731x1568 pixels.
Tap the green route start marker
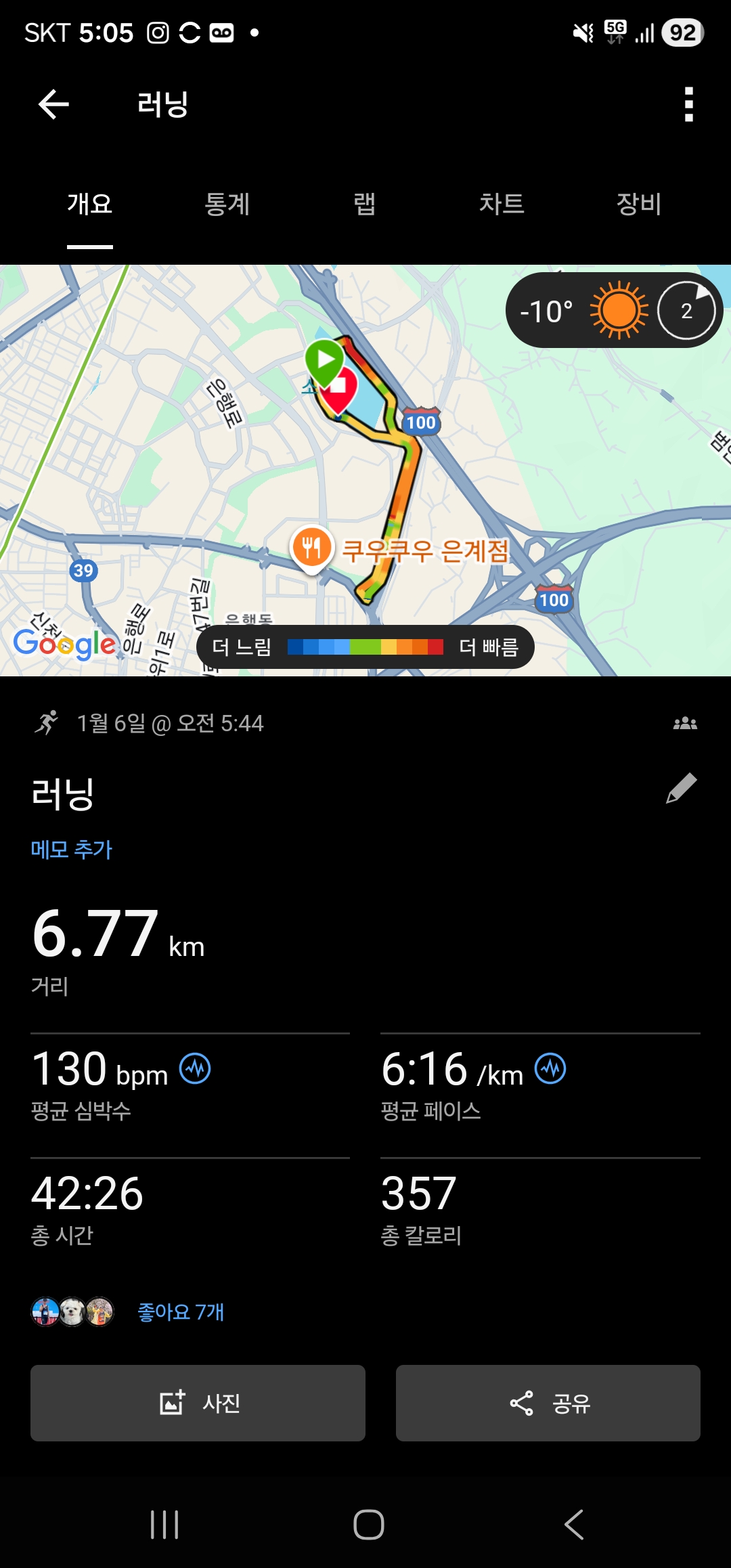[324, 359]
